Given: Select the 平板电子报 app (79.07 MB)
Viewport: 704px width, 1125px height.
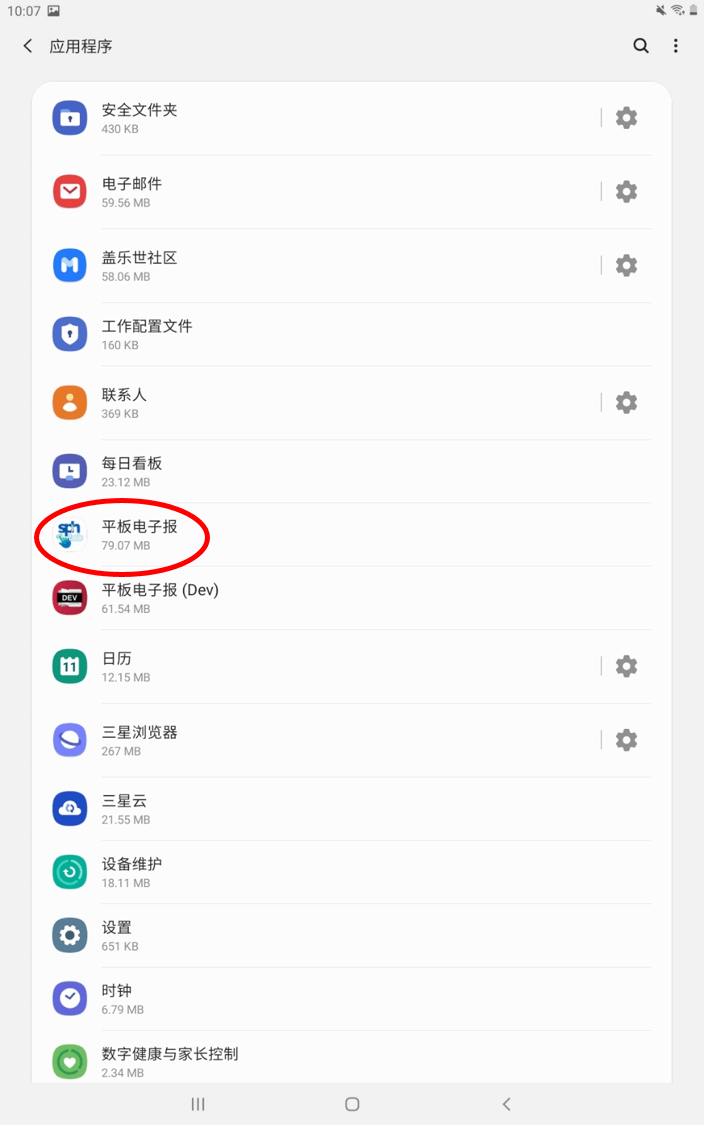Looking at the screenshot, I should (300, 535).
